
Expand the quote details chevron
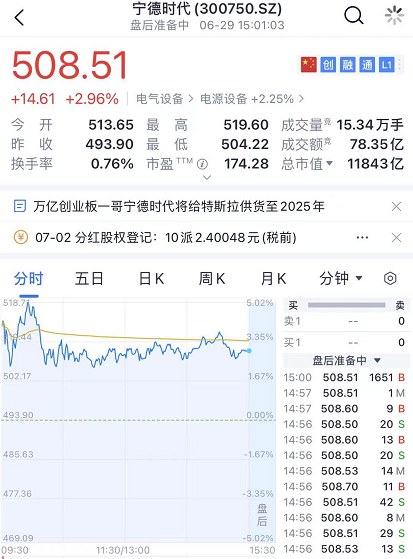click(x=207, y=177)
